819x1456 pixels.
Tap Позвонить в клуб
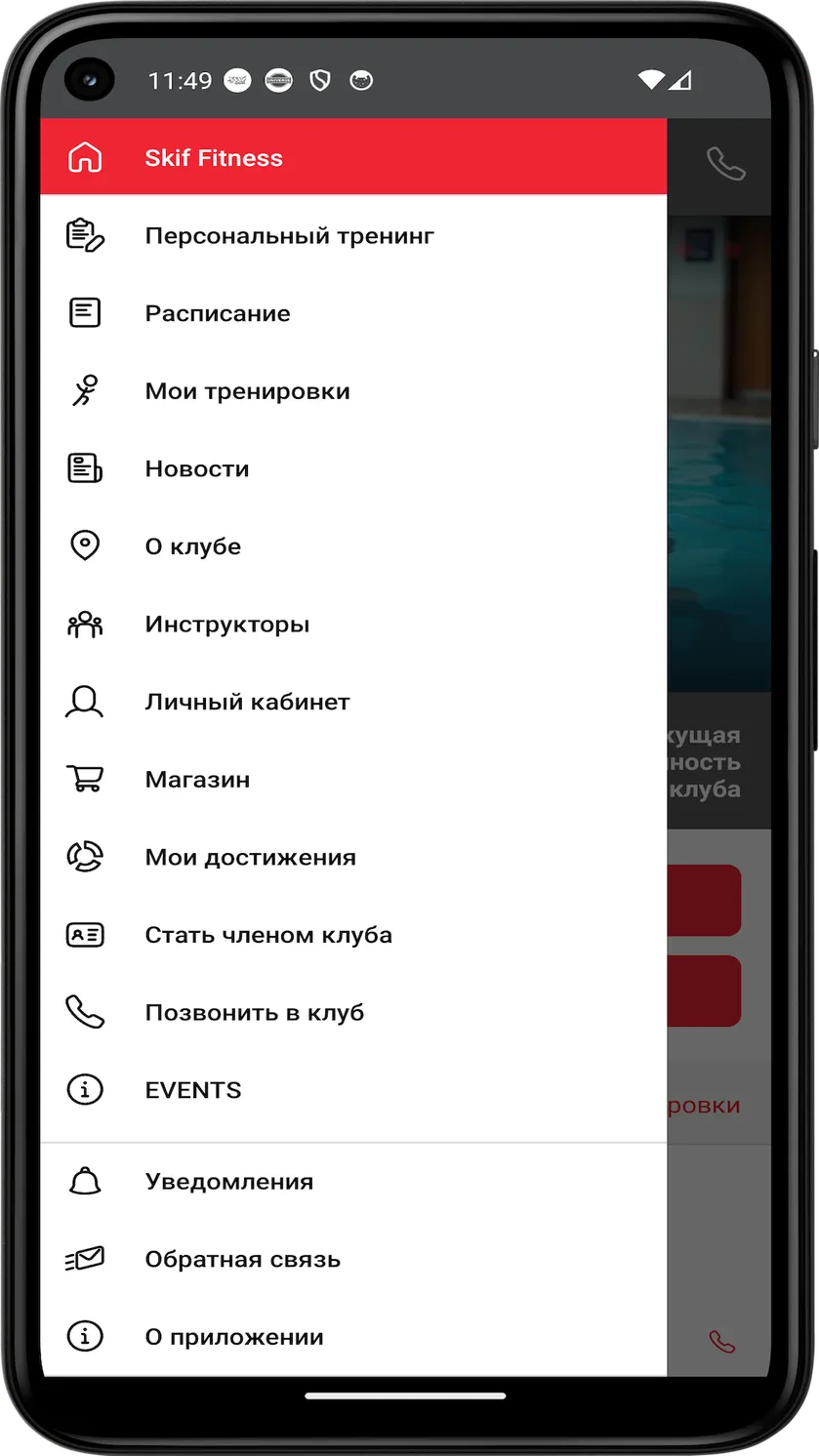[x=353, y=1013]
